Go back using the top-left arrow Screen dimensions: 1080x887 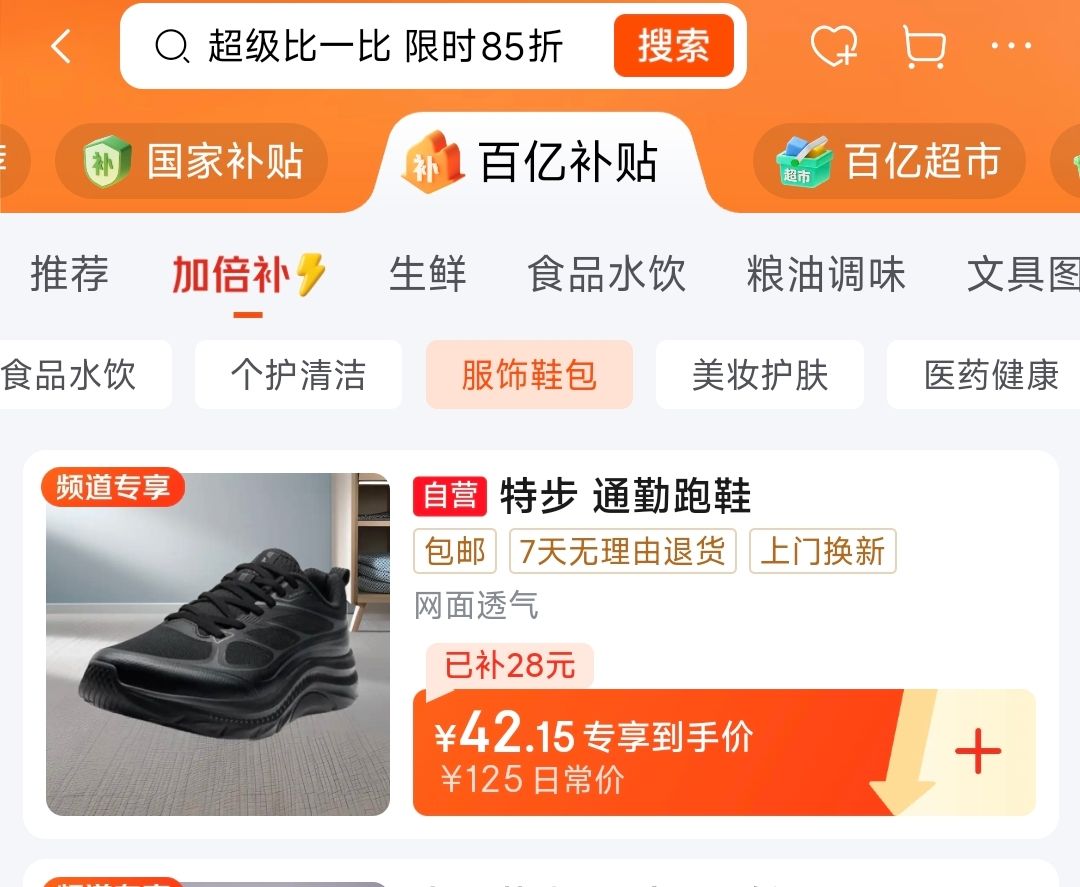coord(61,47)
